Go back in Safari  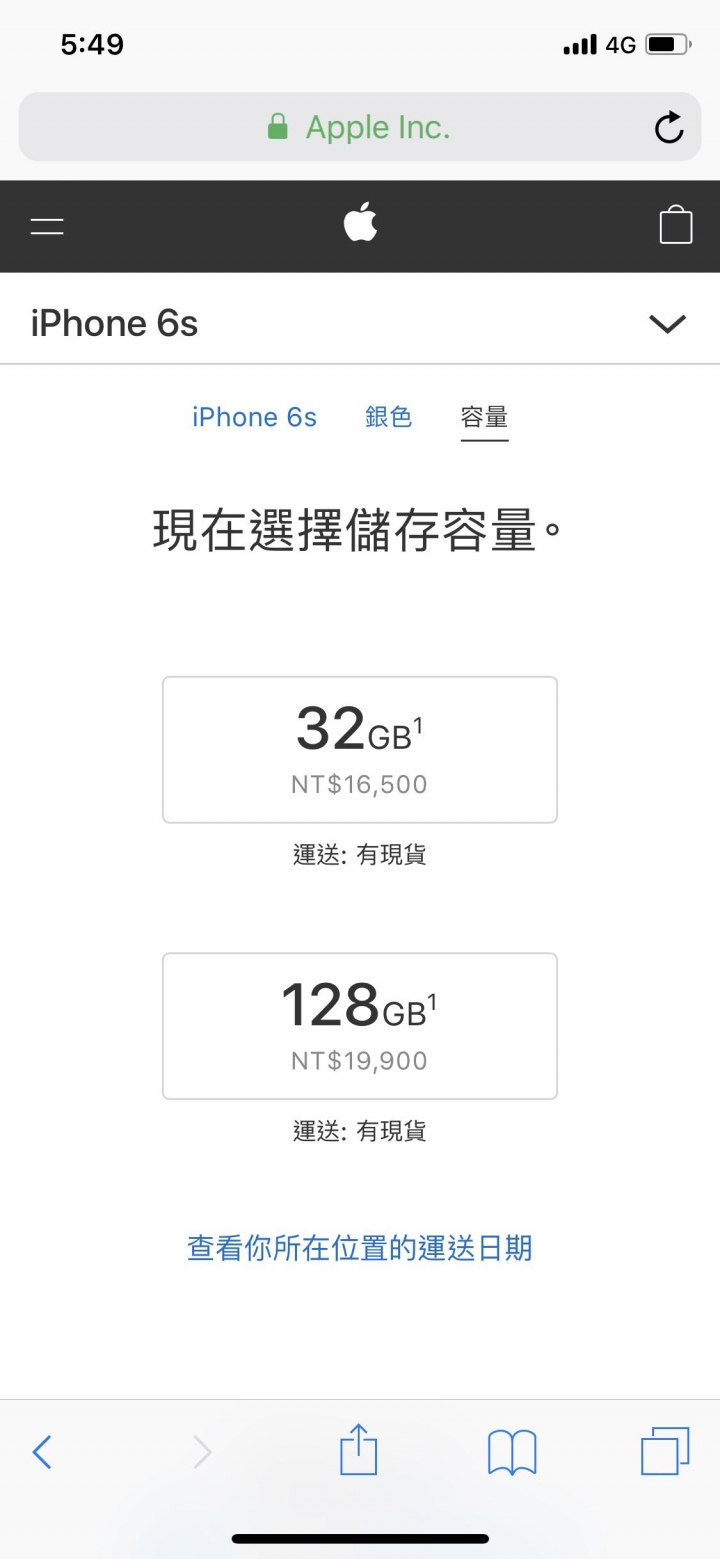tap(42, 1451)
